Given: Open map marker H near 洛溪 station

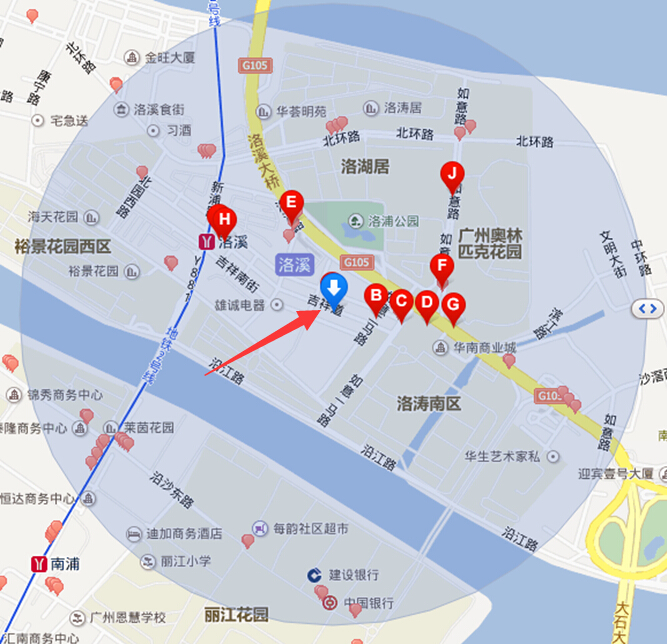Looking at the screenshot, I should click(x=224, y=219).
